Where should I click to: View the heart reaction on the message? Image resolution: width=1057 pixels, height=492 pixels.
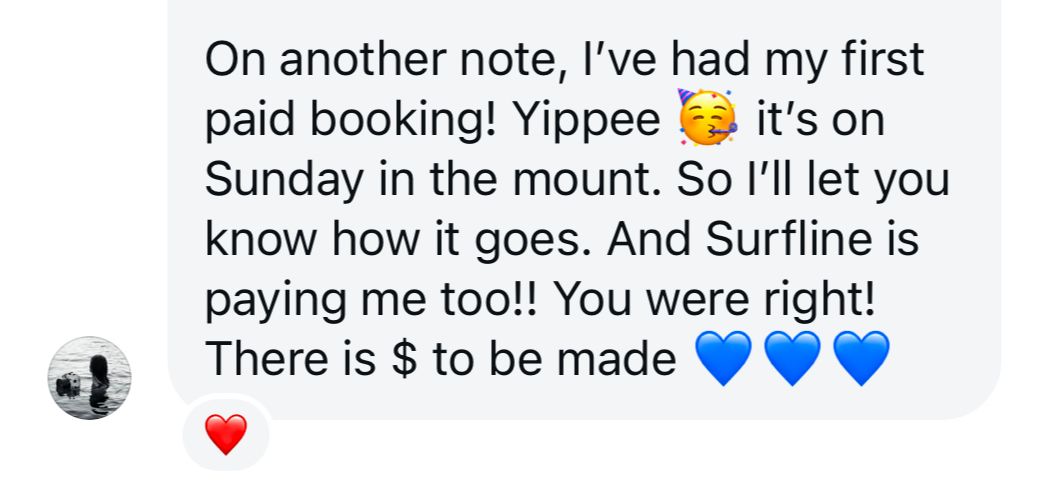click(x=225, y=434)
